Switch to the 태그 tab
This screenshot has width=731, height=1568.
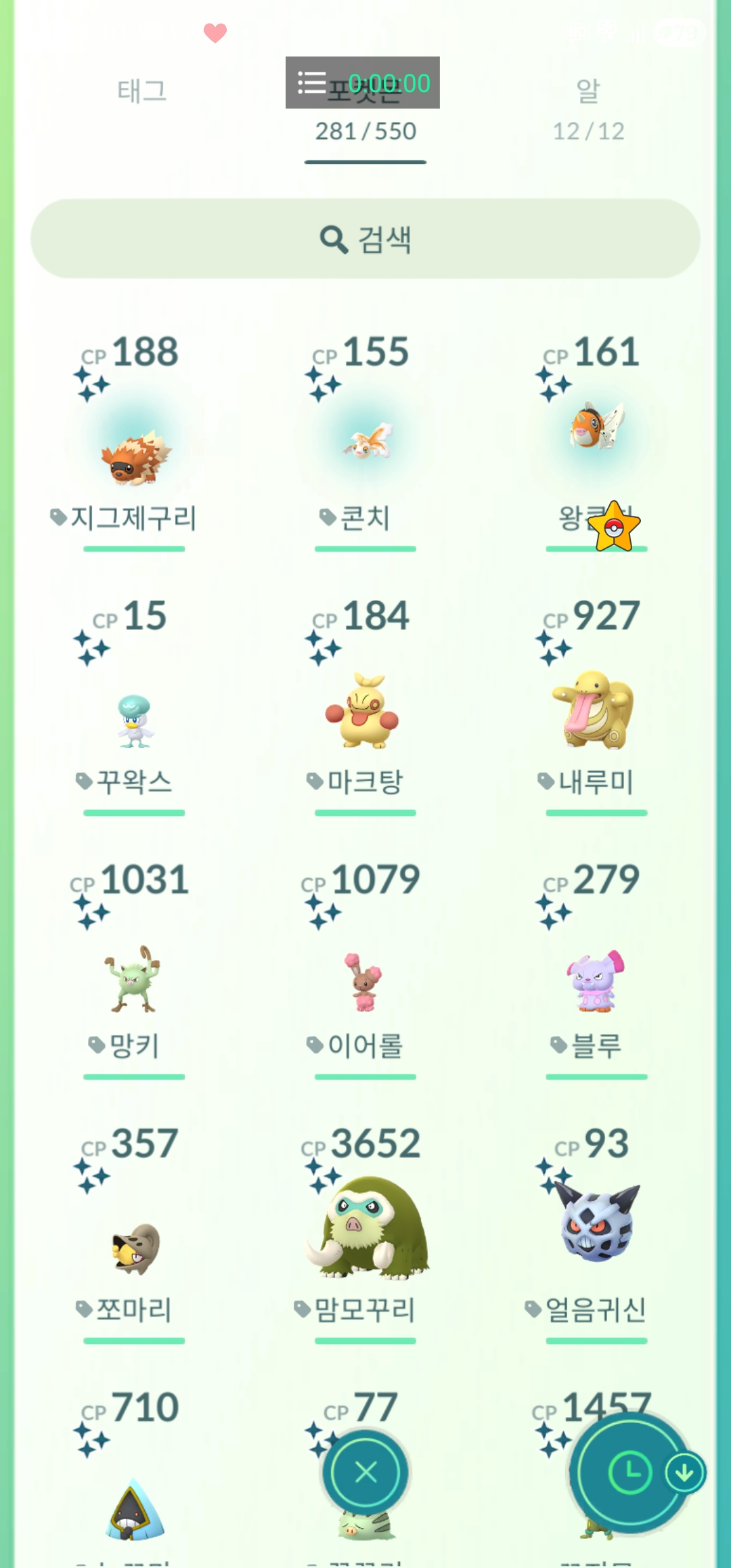[141, 91]
